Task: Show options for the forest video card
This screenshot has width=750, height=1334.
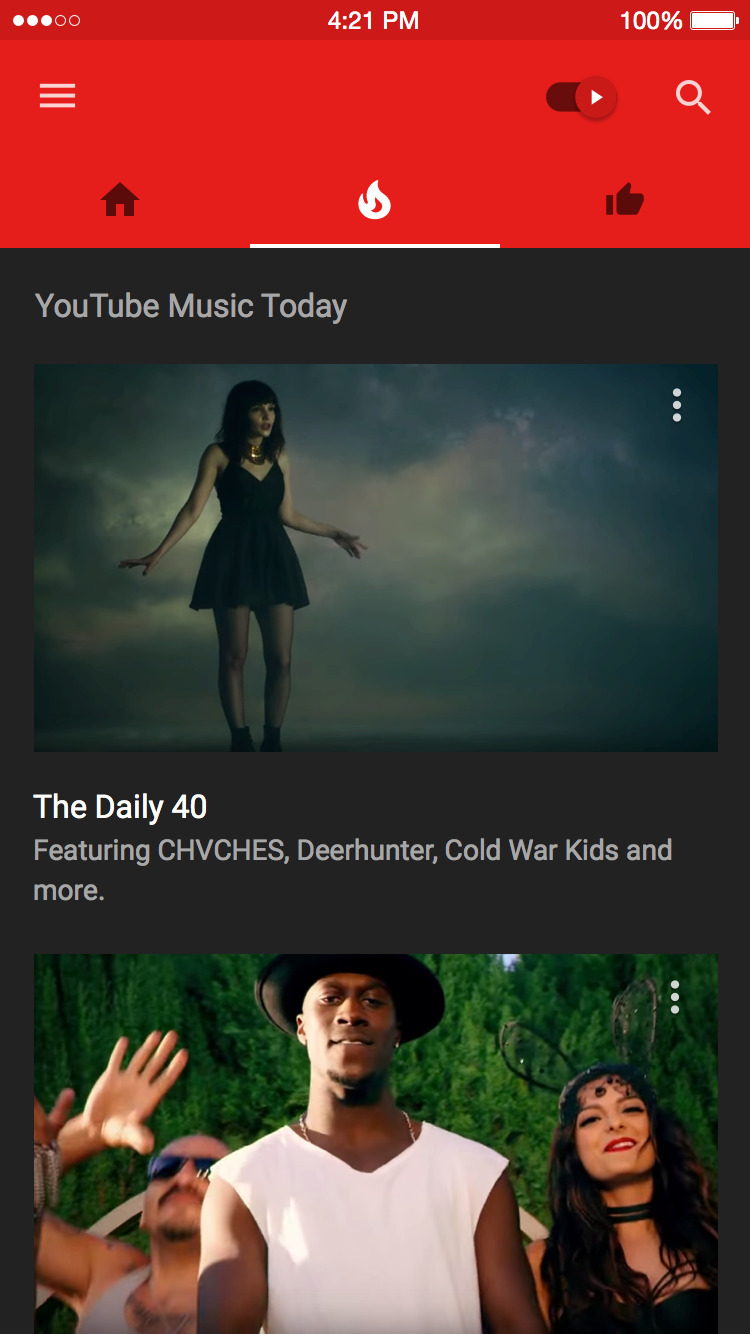Action: (x=675, y=997)
